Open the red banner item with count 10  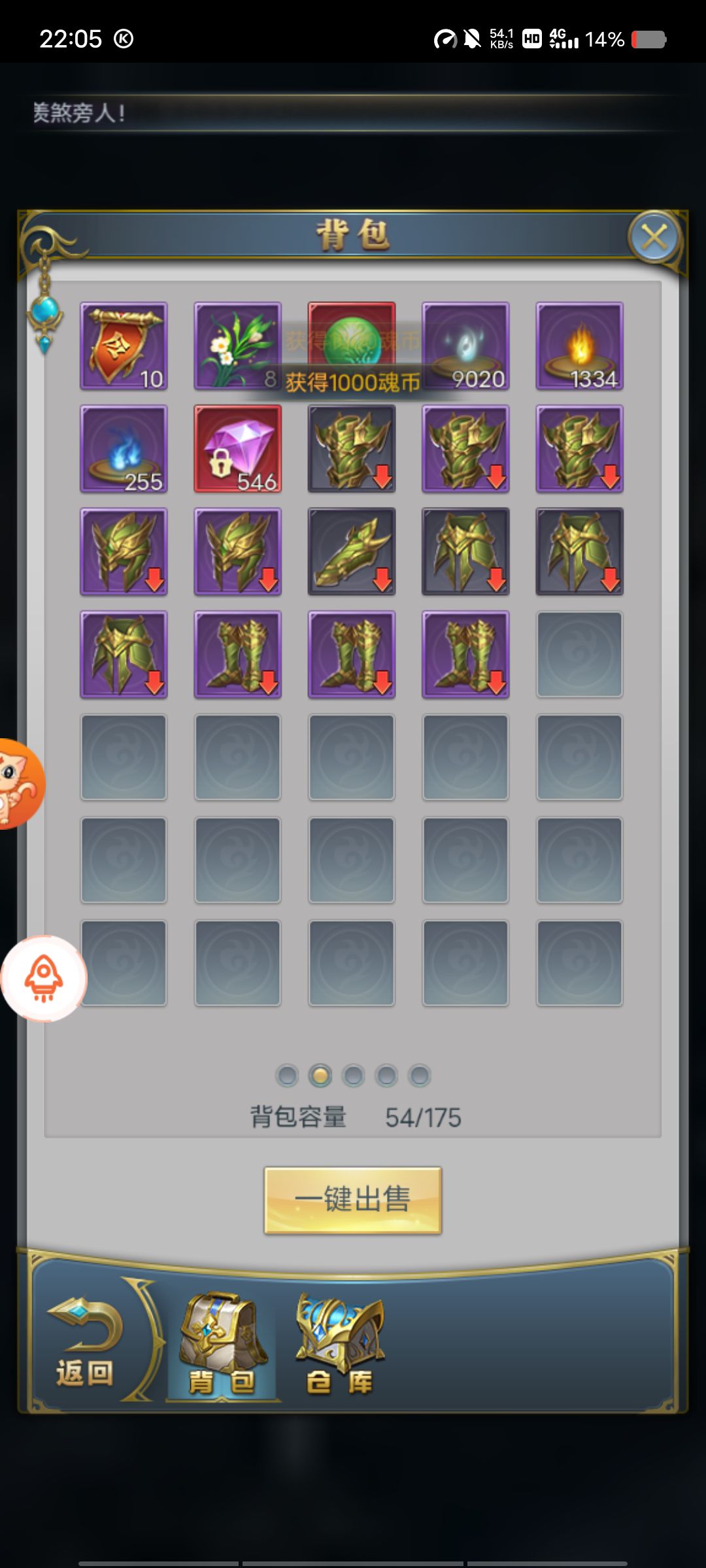tap(124, 346)
